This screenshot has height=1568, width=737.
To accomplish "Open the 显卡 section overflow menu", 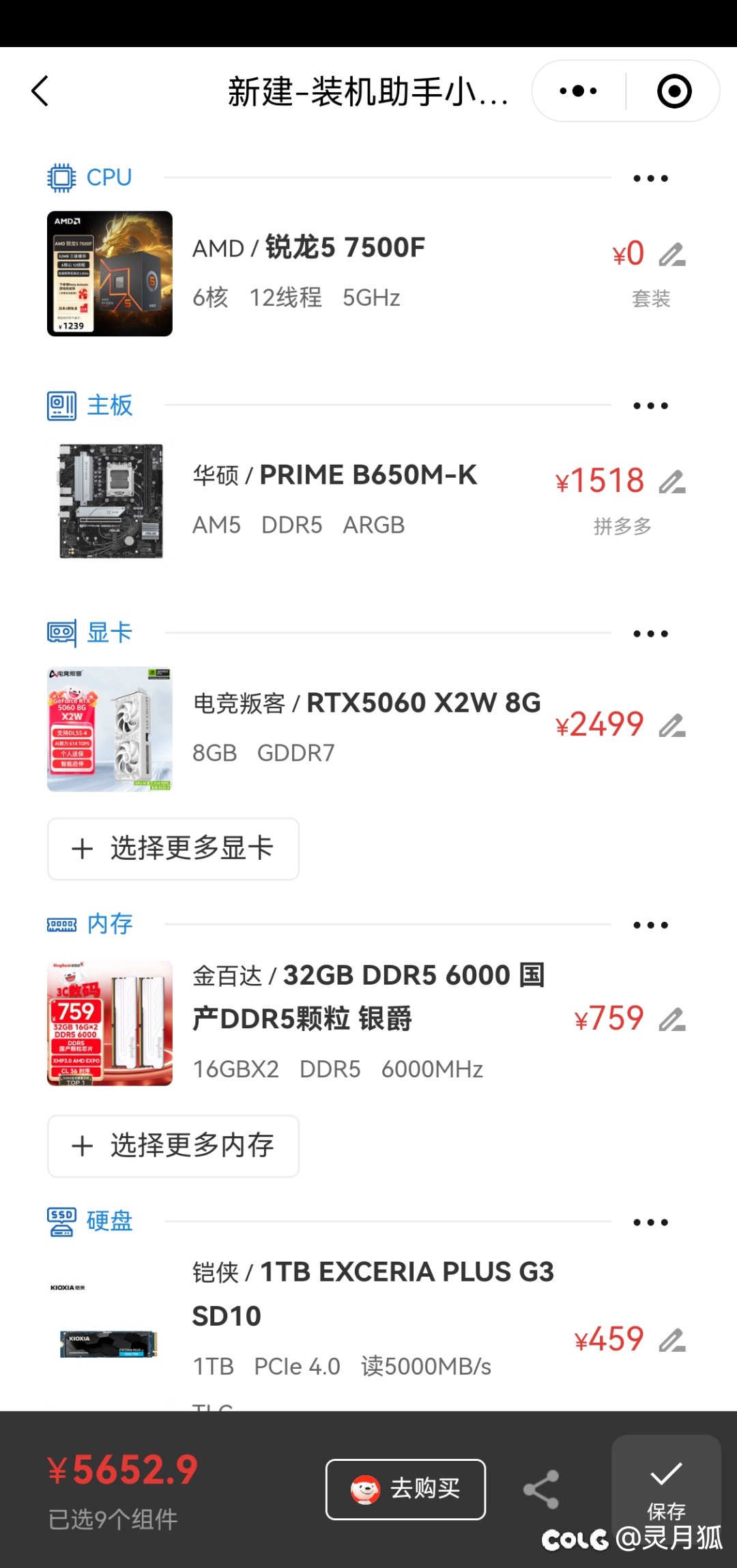I will (x=650, y=634).
